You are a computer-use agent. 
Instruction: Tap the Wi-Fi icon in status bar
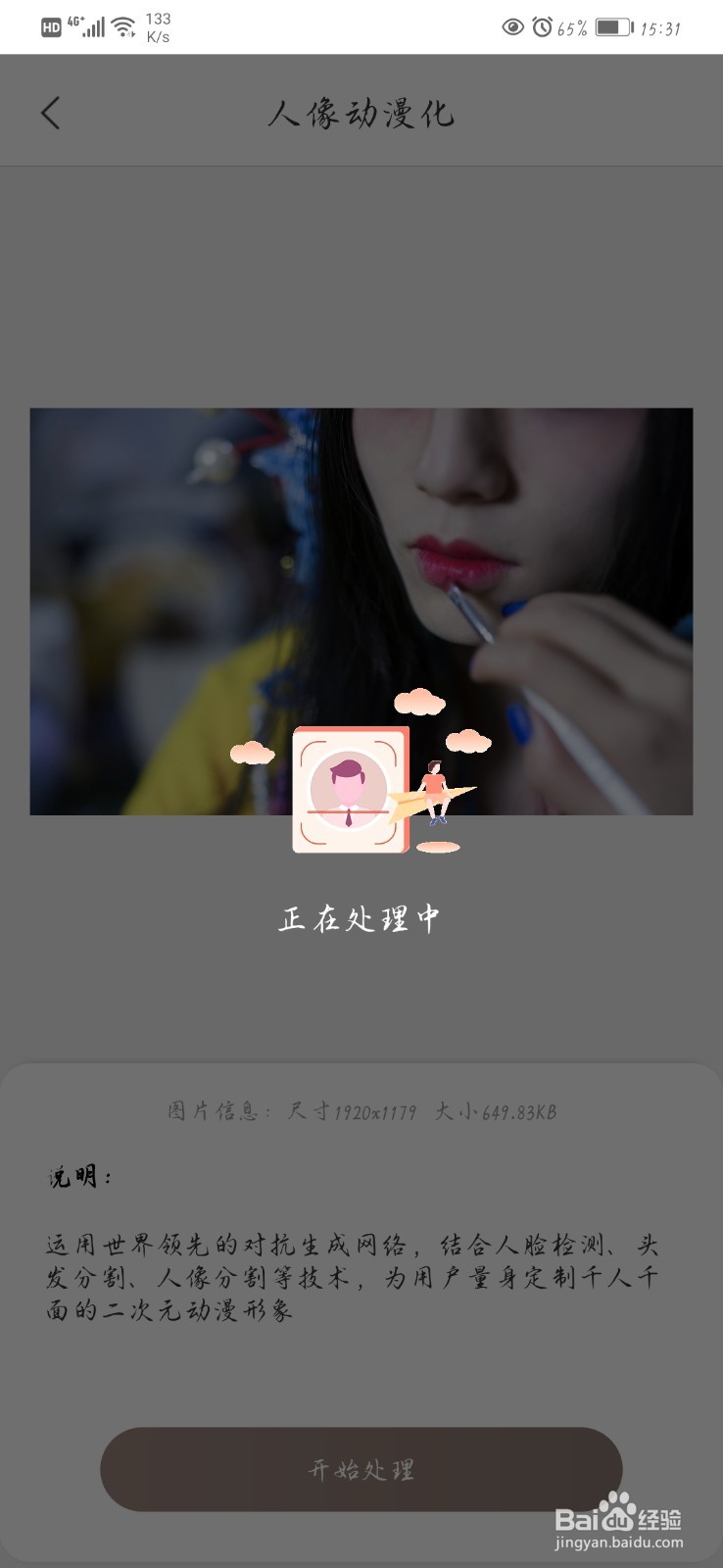(x=121, y=24)
